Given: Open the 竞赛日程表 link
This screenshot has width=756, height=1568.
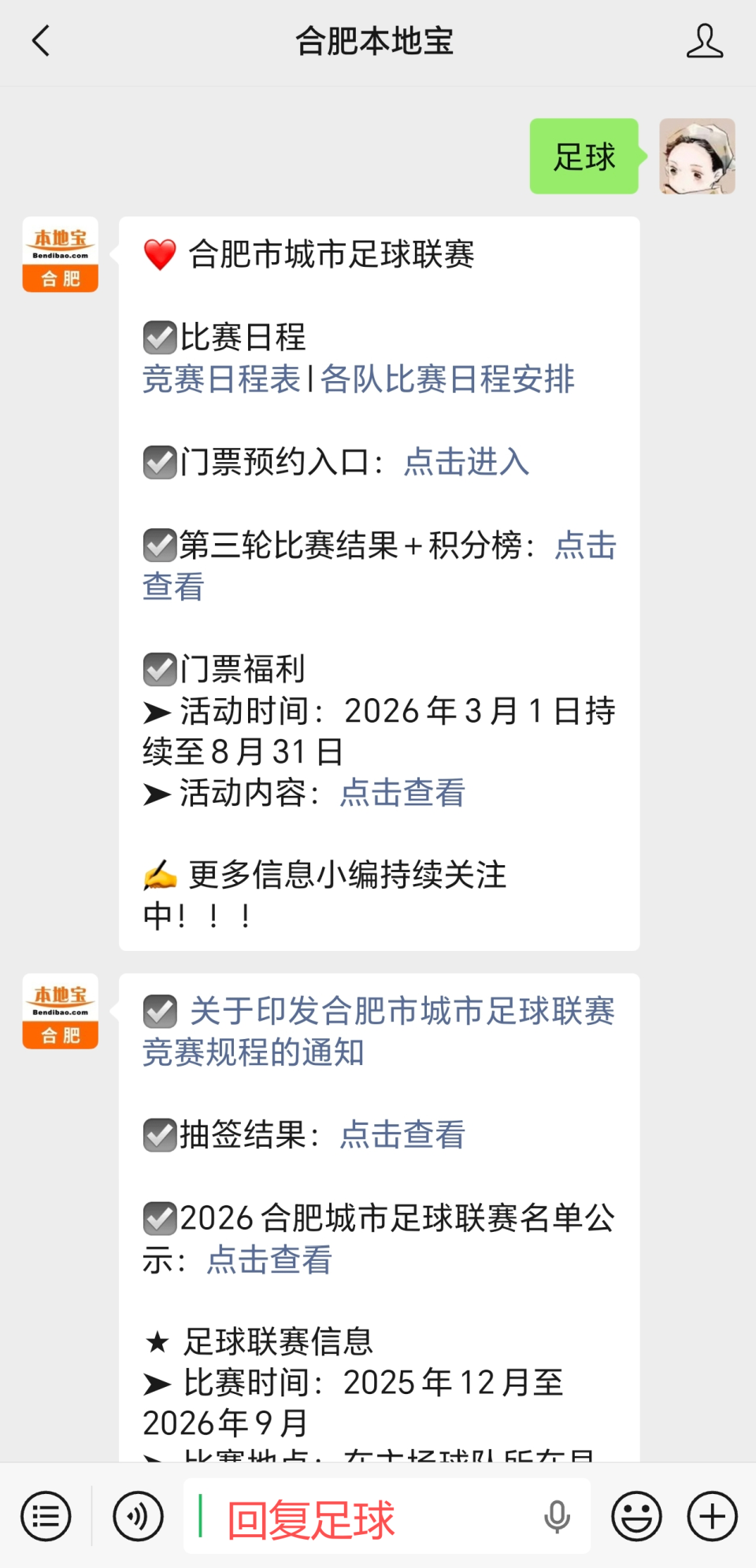Looking at the screenshot, I should pos(224,379).
